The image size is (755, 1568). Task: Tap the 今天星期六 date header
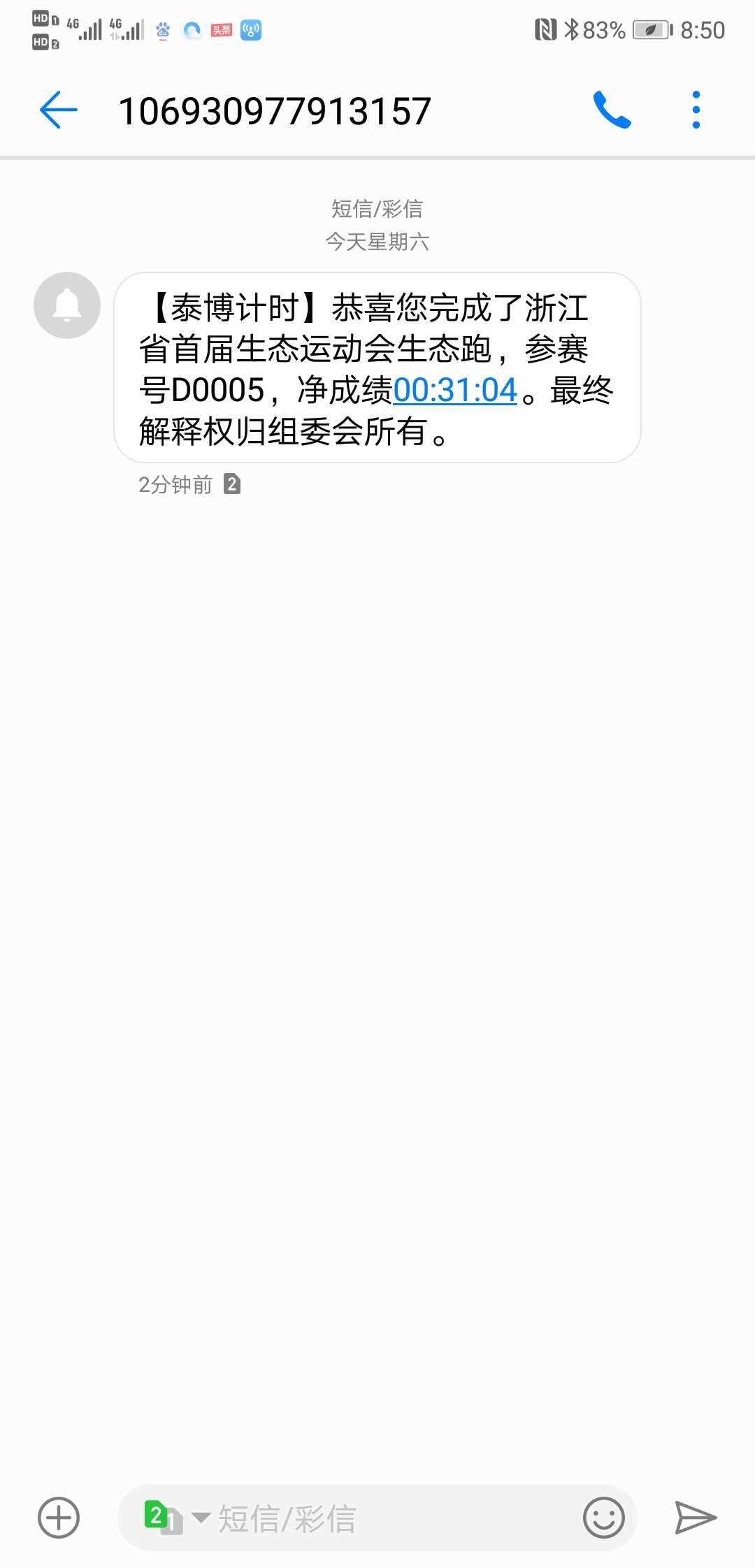377,242
